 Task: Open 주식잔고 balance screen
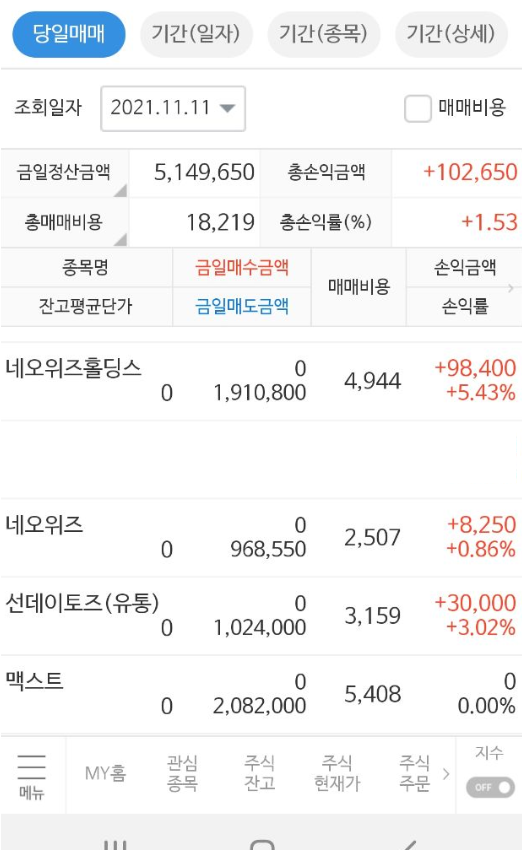coord(260,773)
